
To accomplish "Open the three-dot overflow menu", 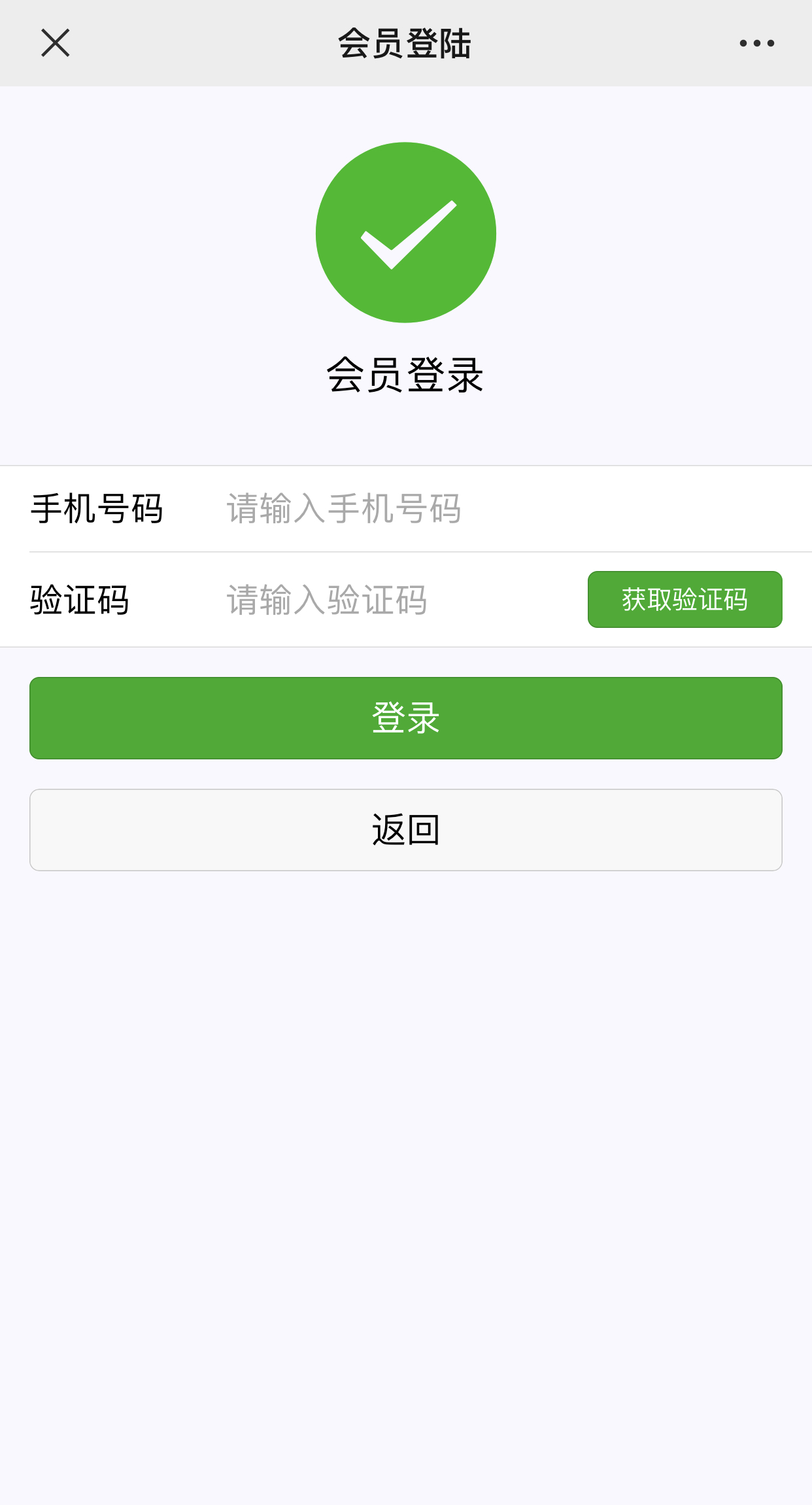I will [x=756, y=43].
